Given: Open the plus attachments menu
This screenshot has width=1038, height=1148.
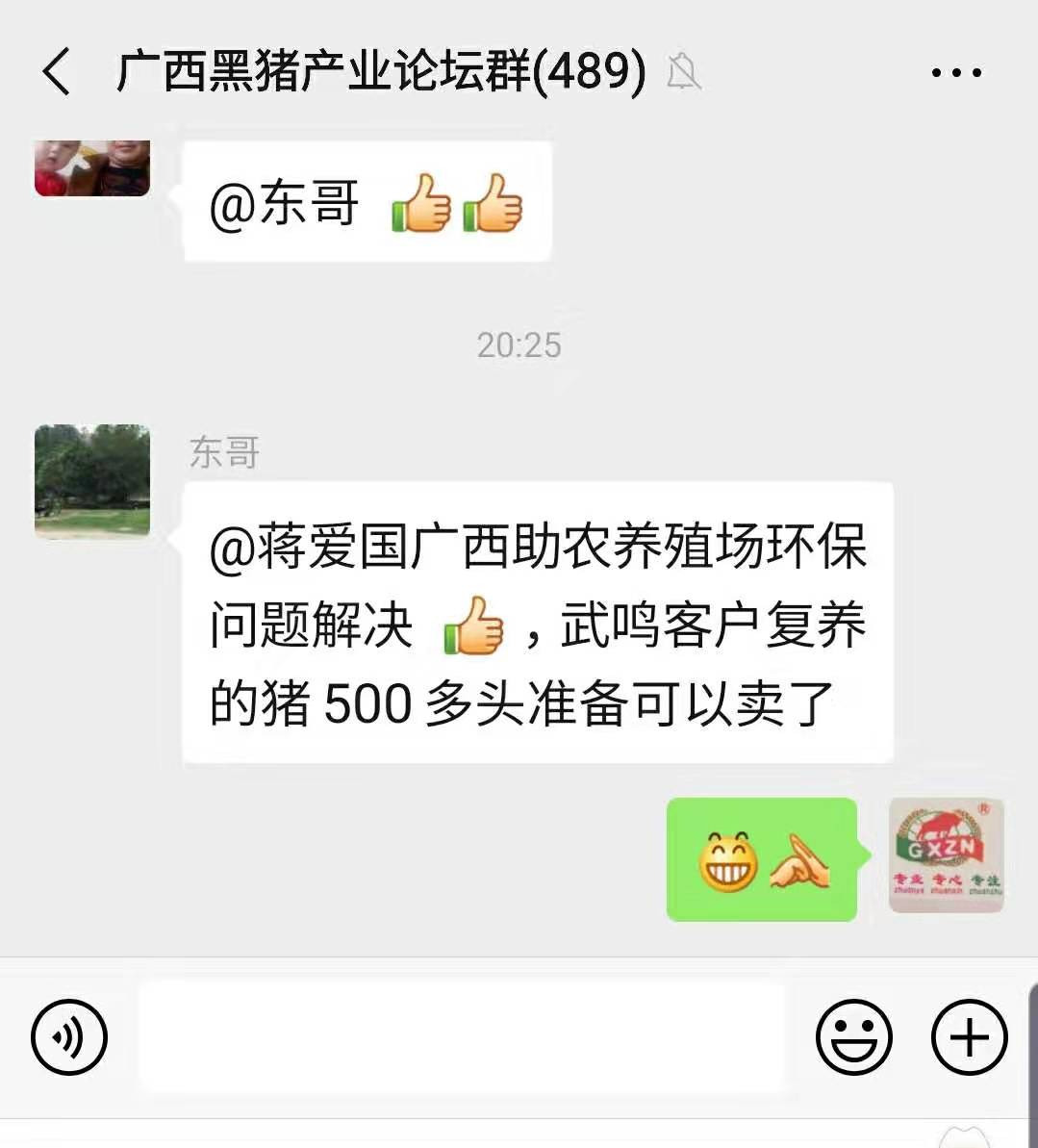Looking at the screenshot, I should tap(969, 1037).
